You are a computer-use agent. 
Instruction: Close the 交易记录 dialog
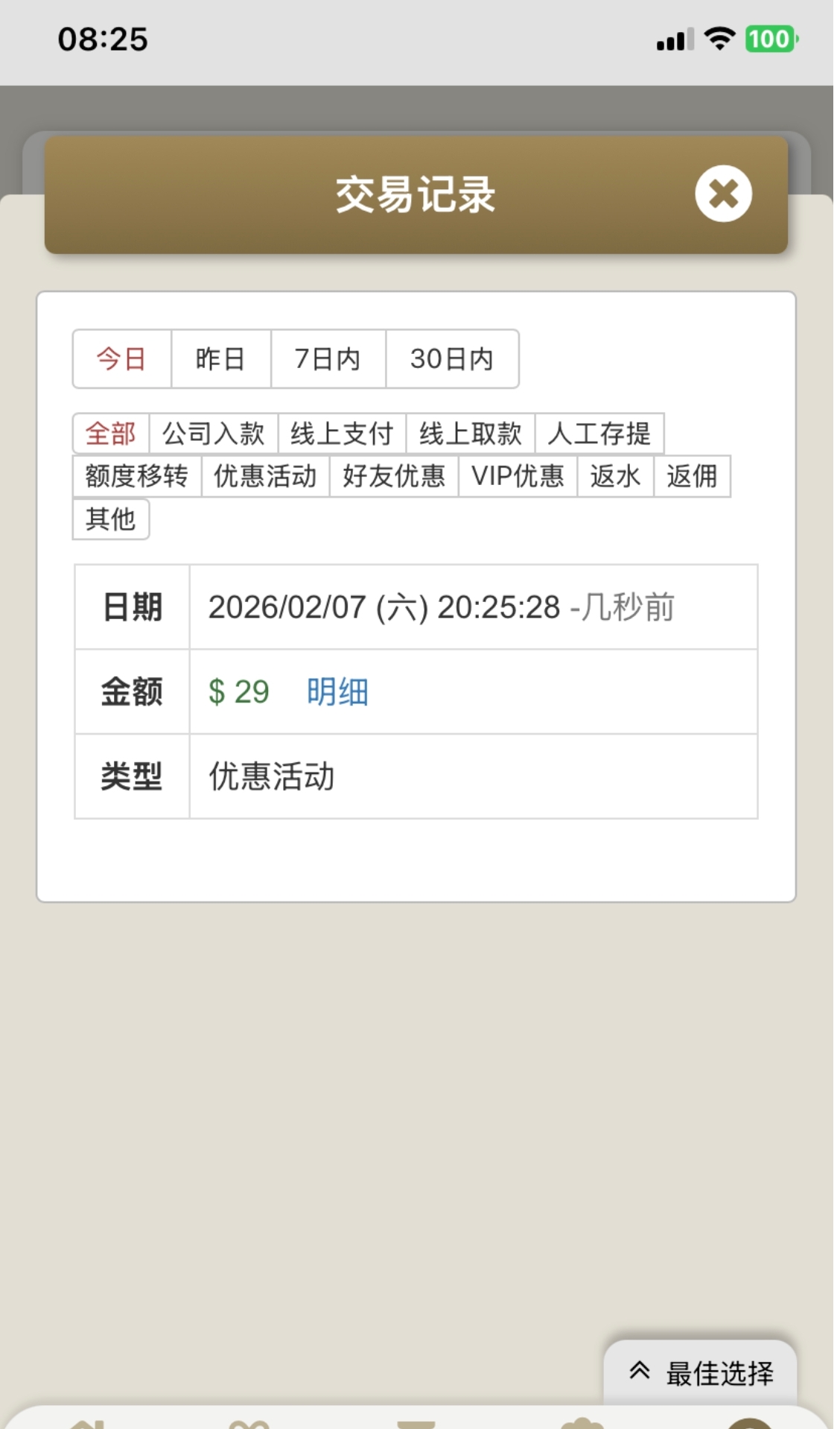723,194
